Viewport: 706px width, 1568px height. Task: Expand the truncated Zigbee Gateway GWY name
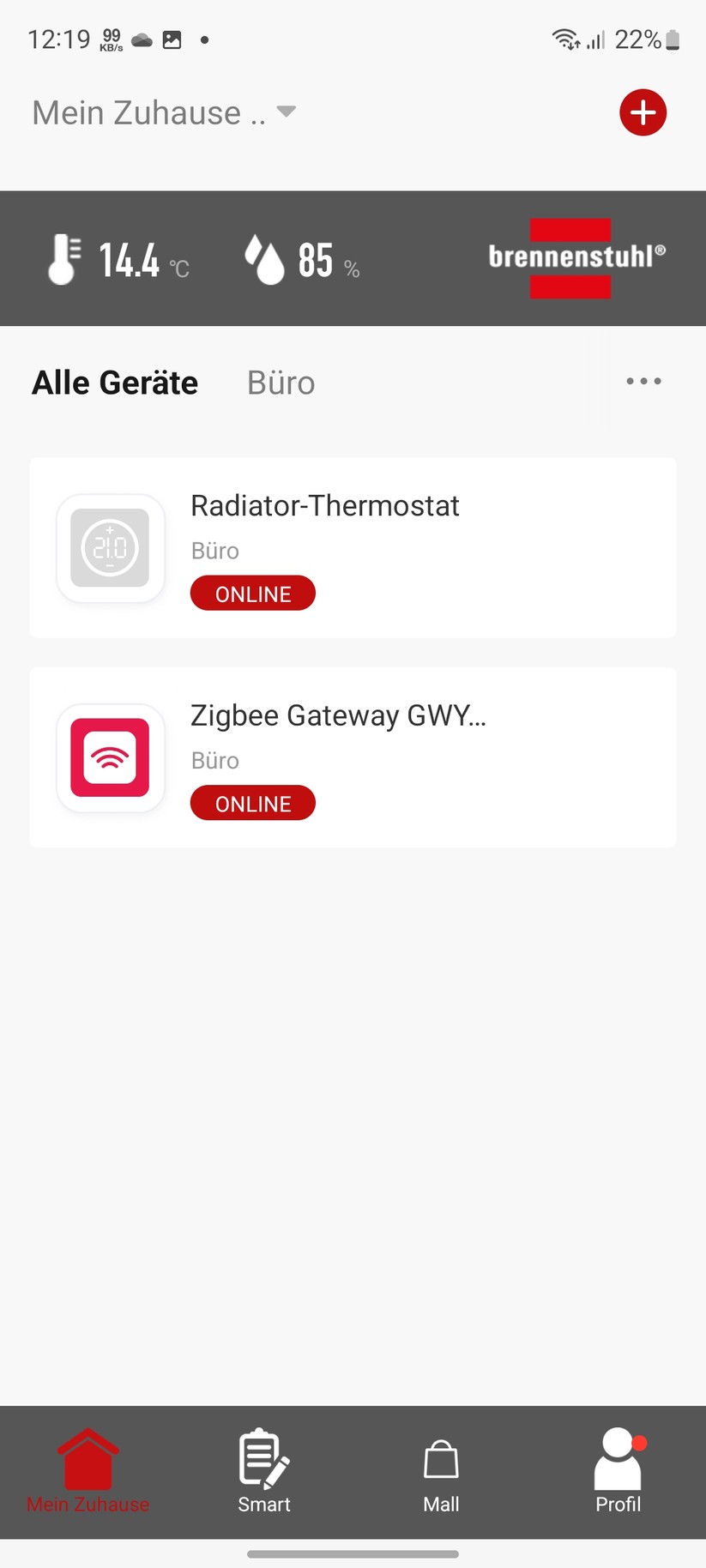coord(338,715)
